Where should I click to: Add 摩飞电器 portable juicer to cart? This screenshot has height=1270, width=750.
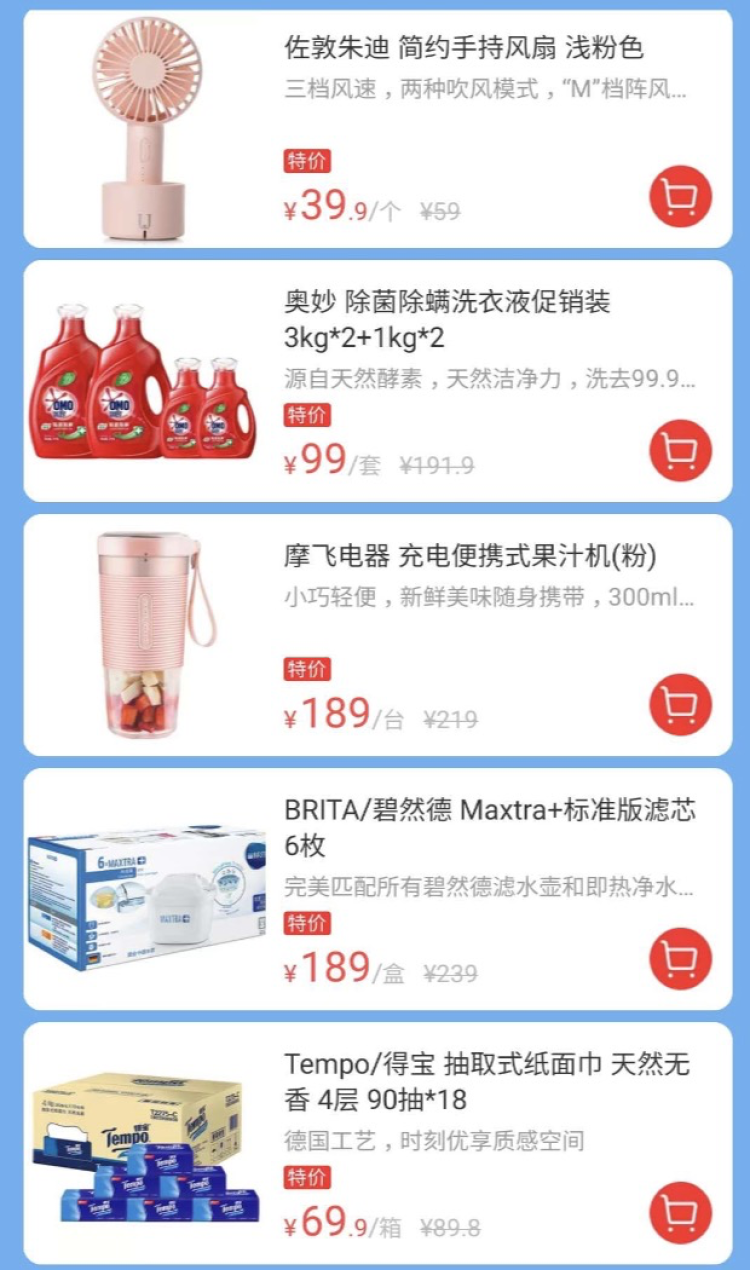pyautogui.click(x=680, y=704)
